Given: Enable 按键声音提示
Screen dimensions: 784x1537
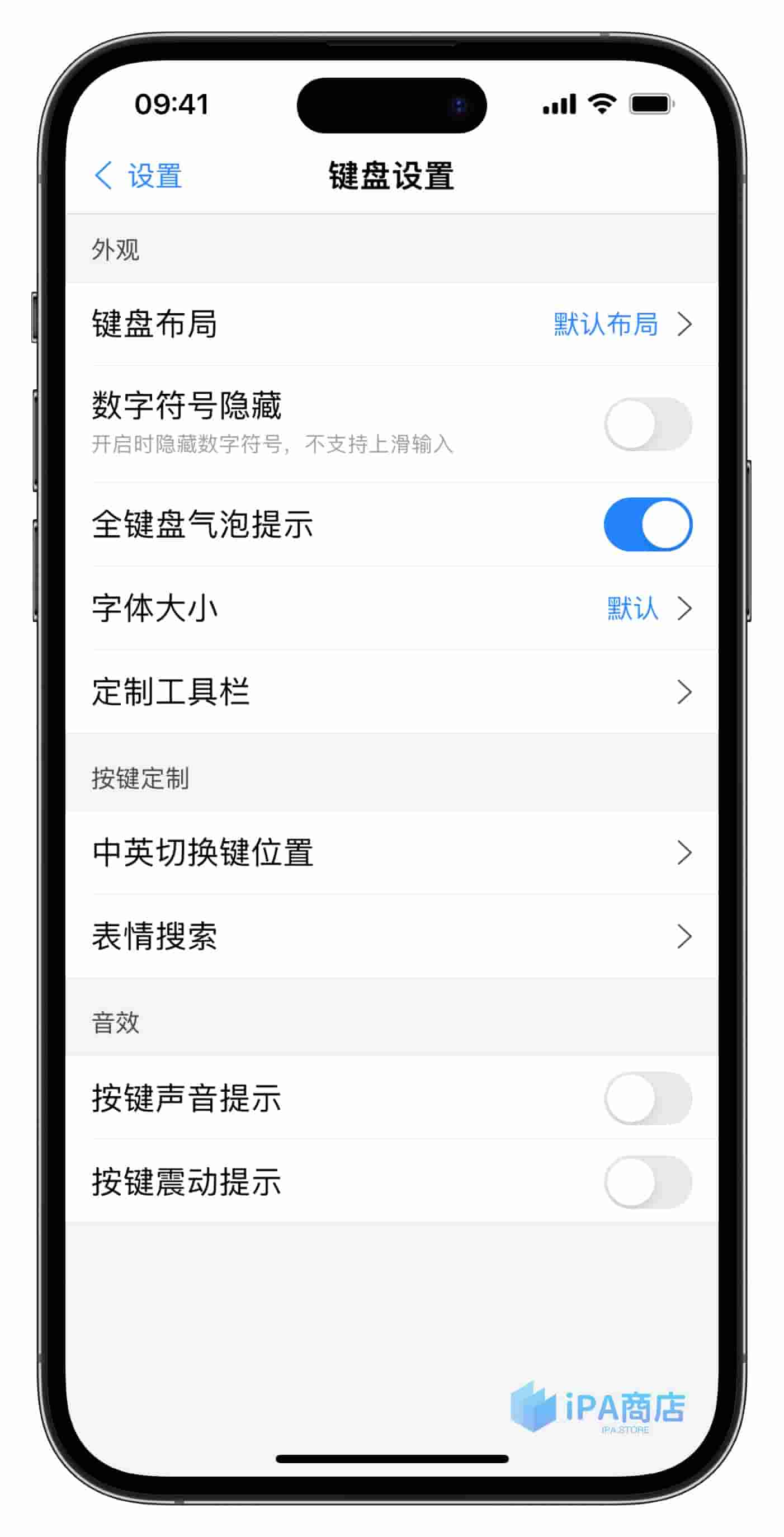Looking at the screenshot, I should (x=648, y=1098).
